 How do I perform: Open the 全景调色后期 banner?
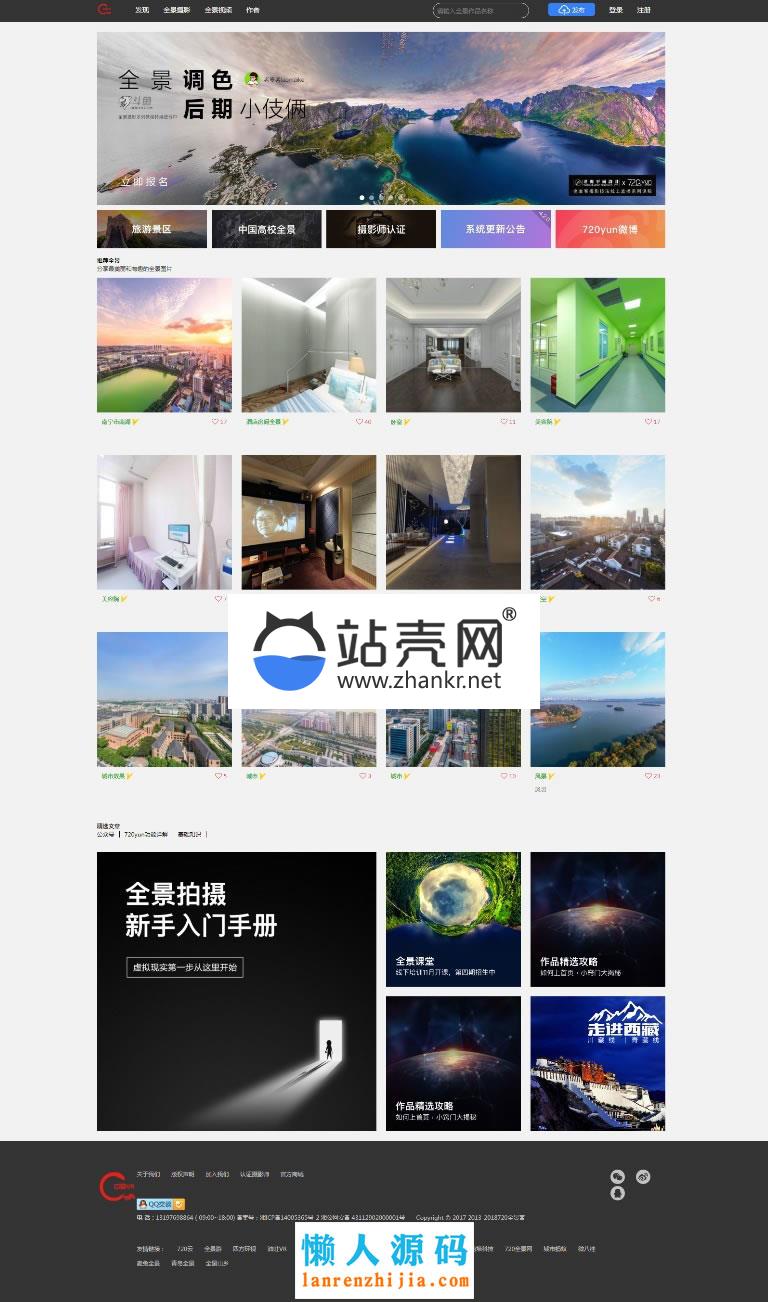380,118
